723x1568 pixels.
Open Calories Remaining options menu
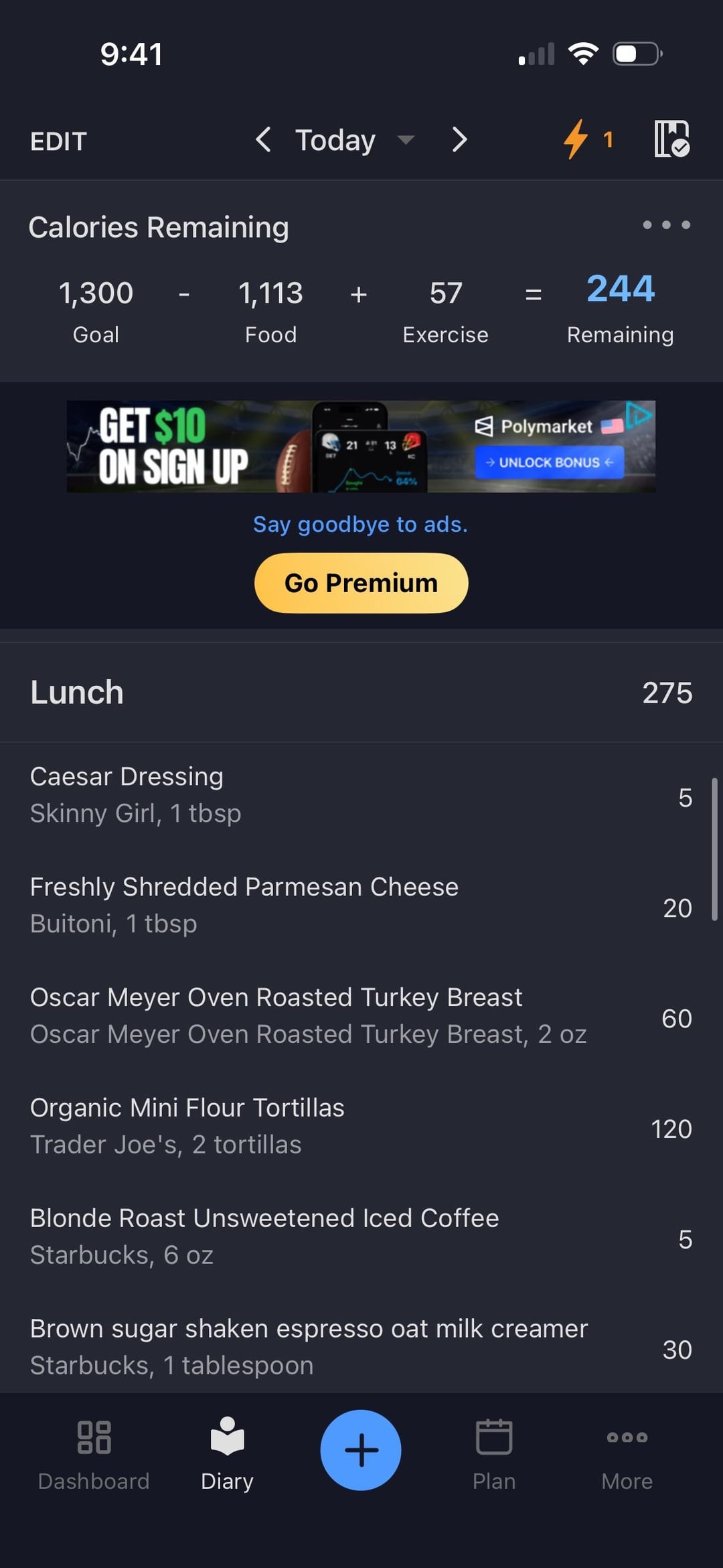pos(666,225)
